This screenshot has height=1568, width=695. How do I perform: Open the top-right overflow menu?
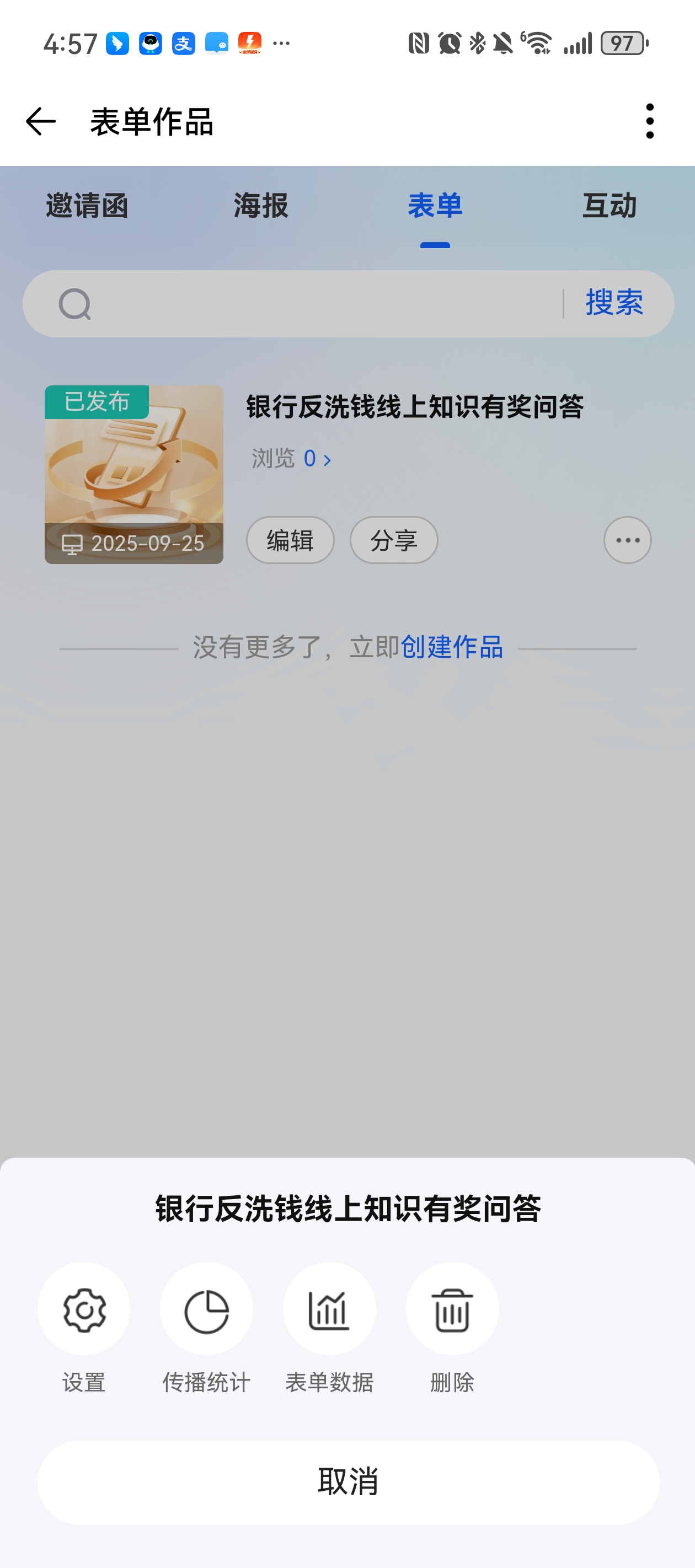pyautogui.click(x=649, y=121)
